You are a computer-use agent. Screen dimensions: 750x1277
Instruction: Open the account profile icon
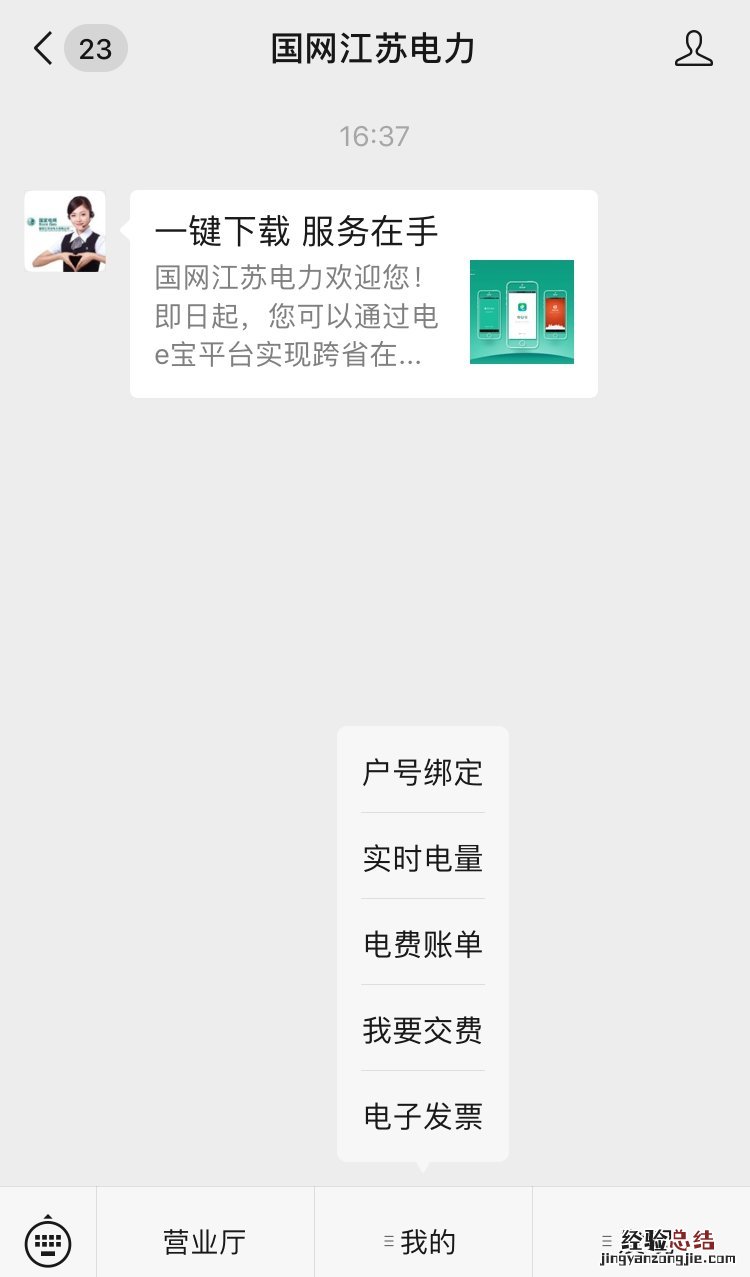pos(693,48)
